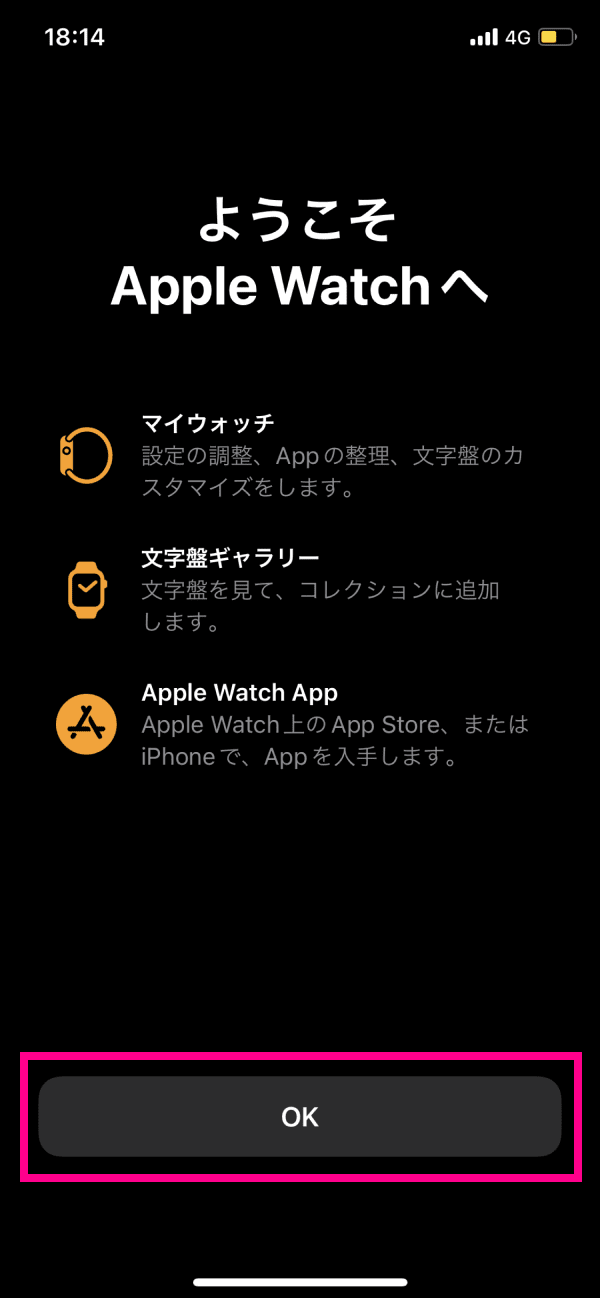The width and height of the screenshot is (600, 1298).
Task: Tap the OK button to continue
Action: (x=300, y=1116)
